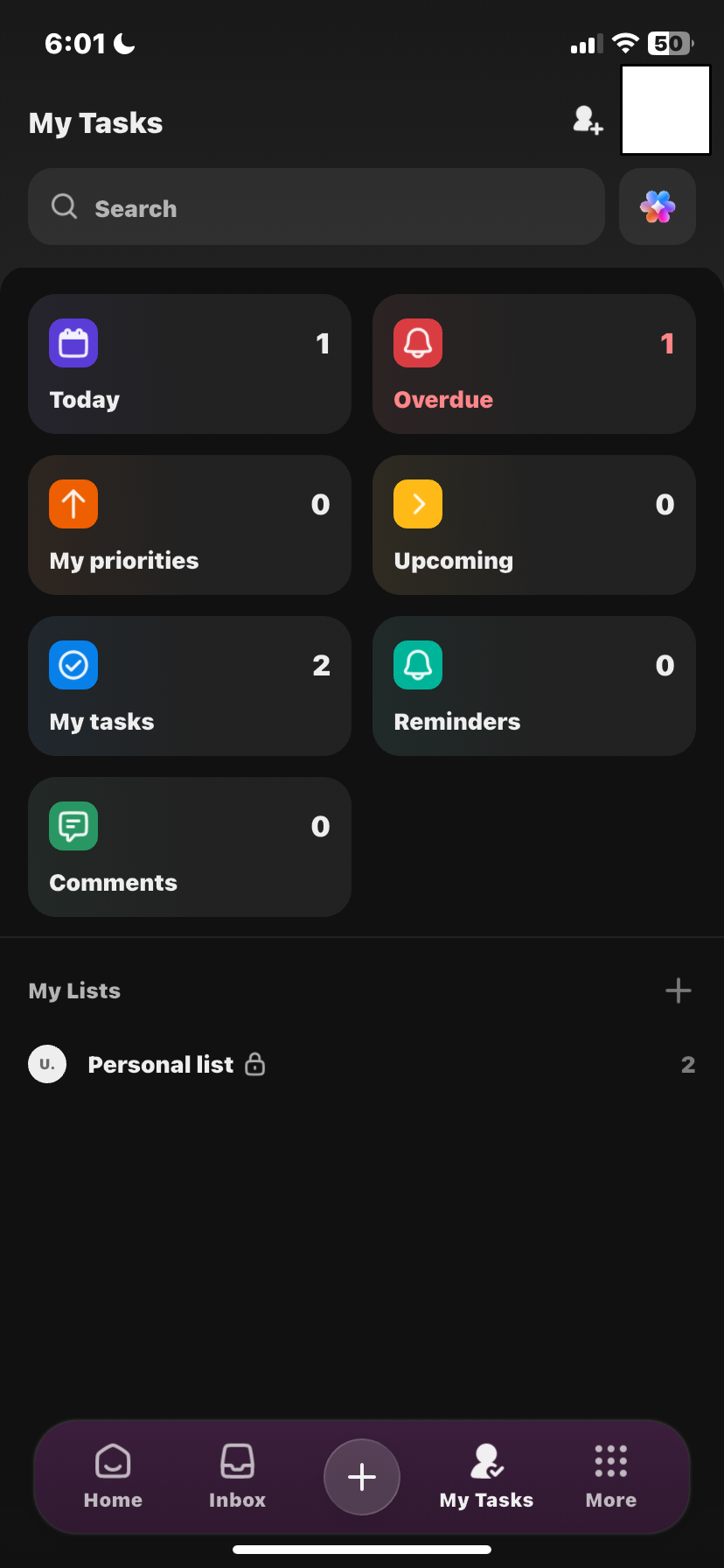Tap the More menu in bottom navigation
Image resolution: width=724 pixels, height=1568 pixels.
[x=609, y=1477]
